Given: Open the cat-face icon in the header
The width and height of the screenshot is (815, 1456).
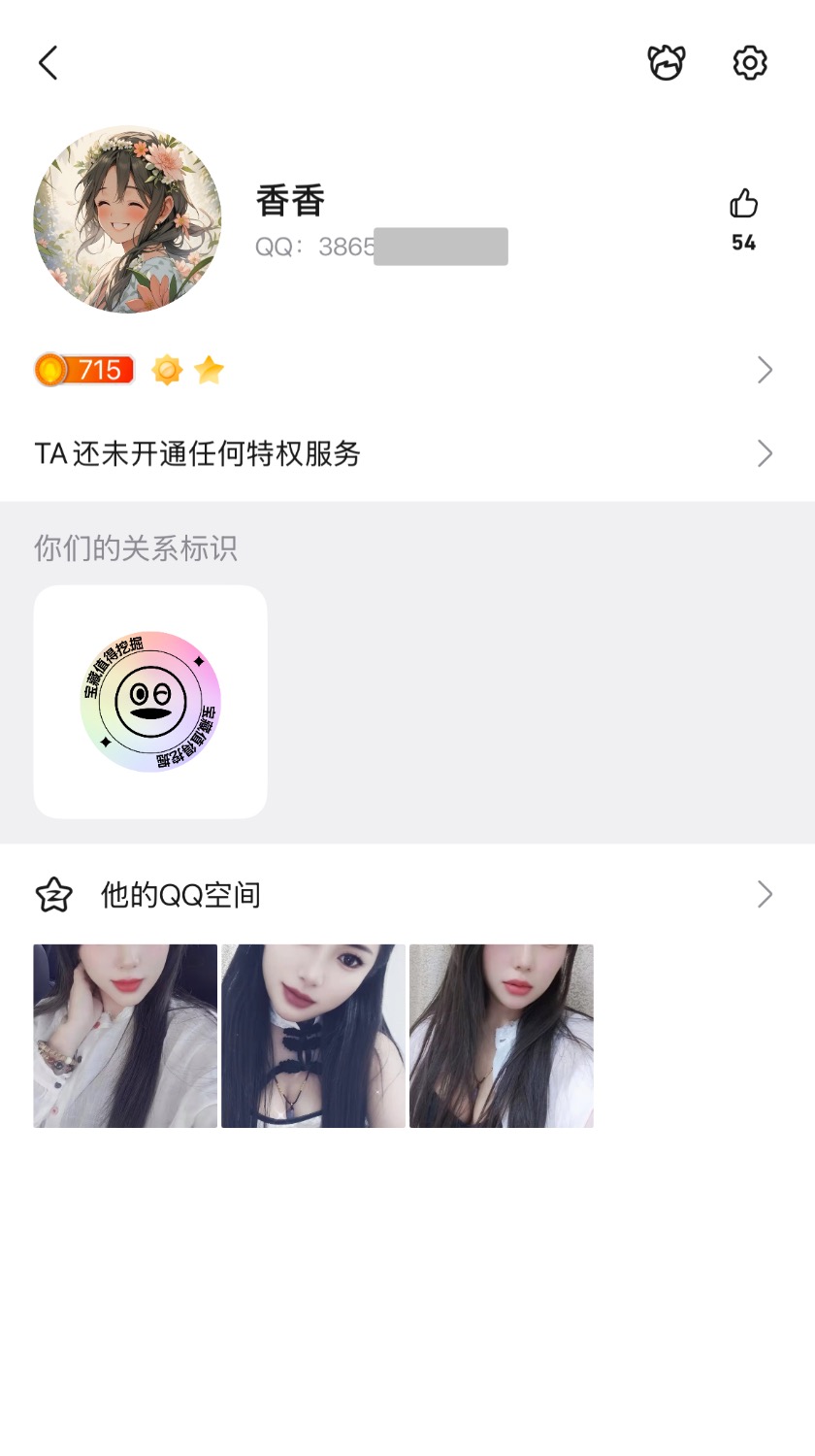Looking at the screenshot, I should pyautogui.click(x=667, y=63).
